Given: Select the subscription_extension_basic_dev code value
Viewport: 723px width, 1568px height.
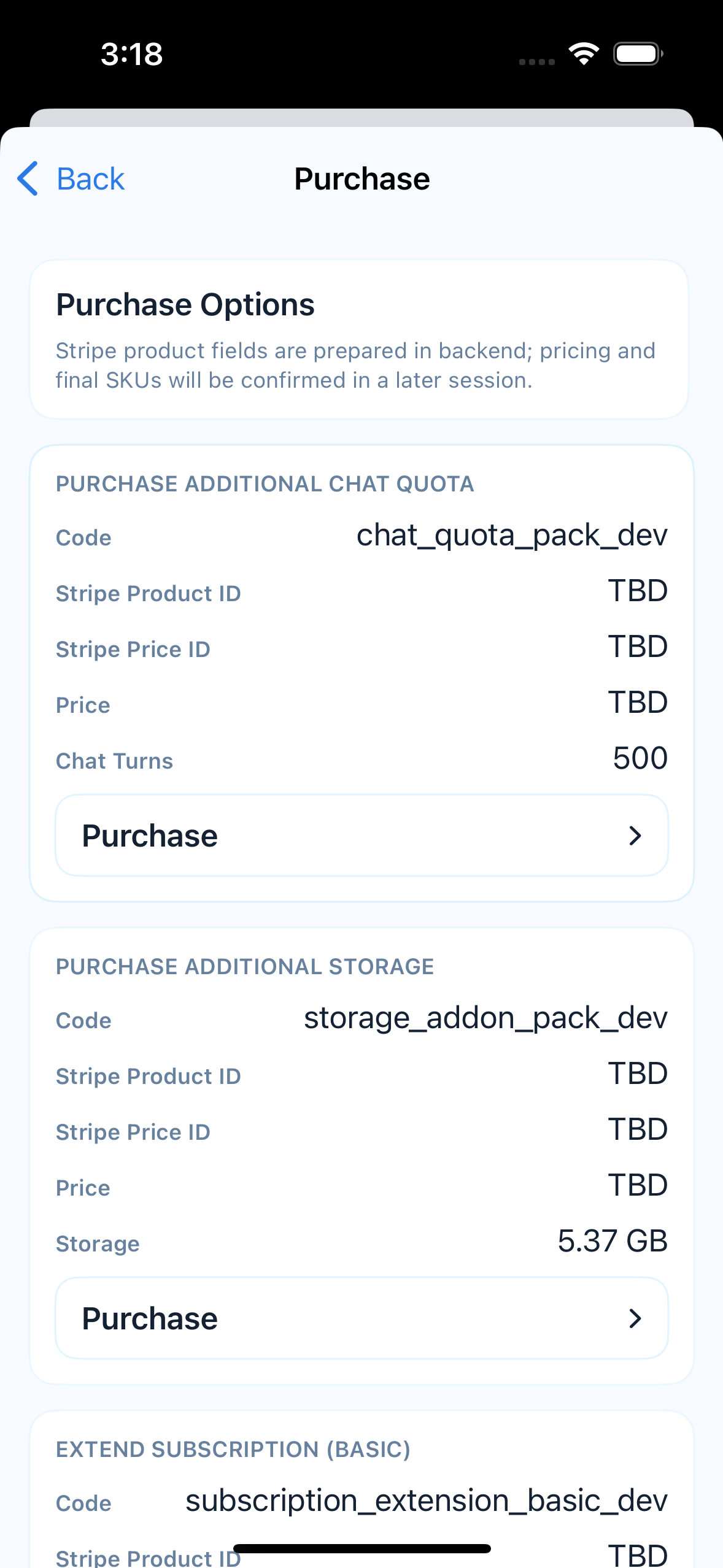Looking at the screenshot, I should coord(427,1503).
